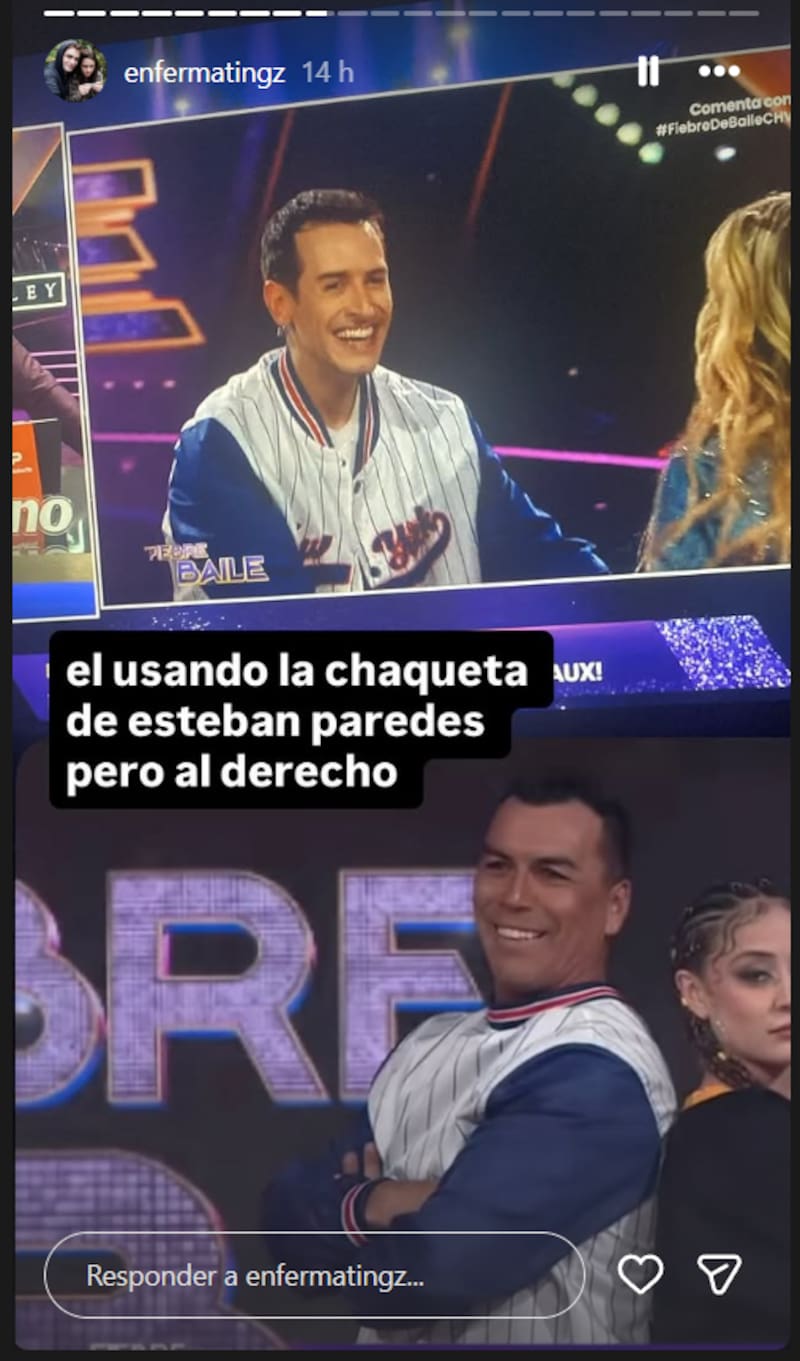Like this story with the heart
Screen dimensions: 800x1361
click(640, 1274)
